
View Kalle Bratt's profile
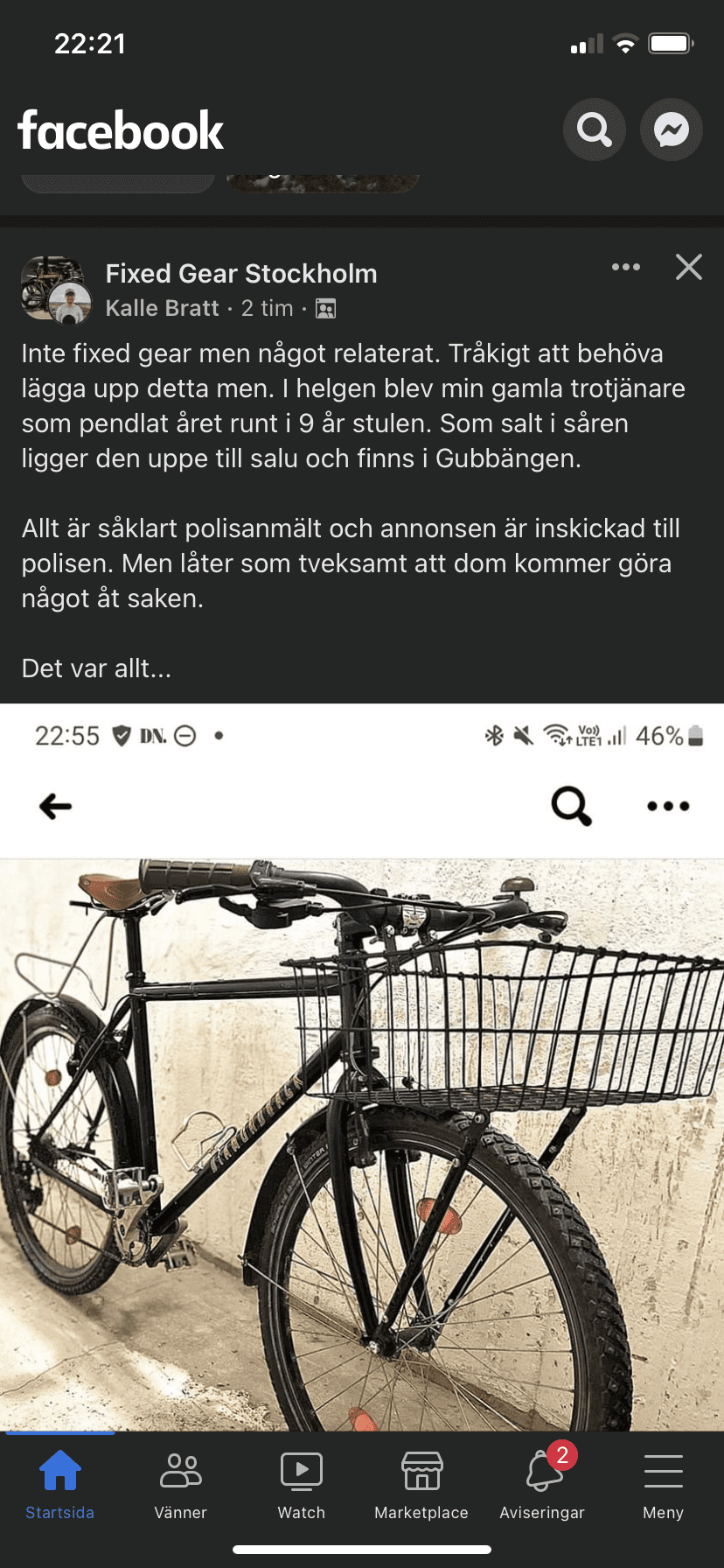click(x=162, y=308)
